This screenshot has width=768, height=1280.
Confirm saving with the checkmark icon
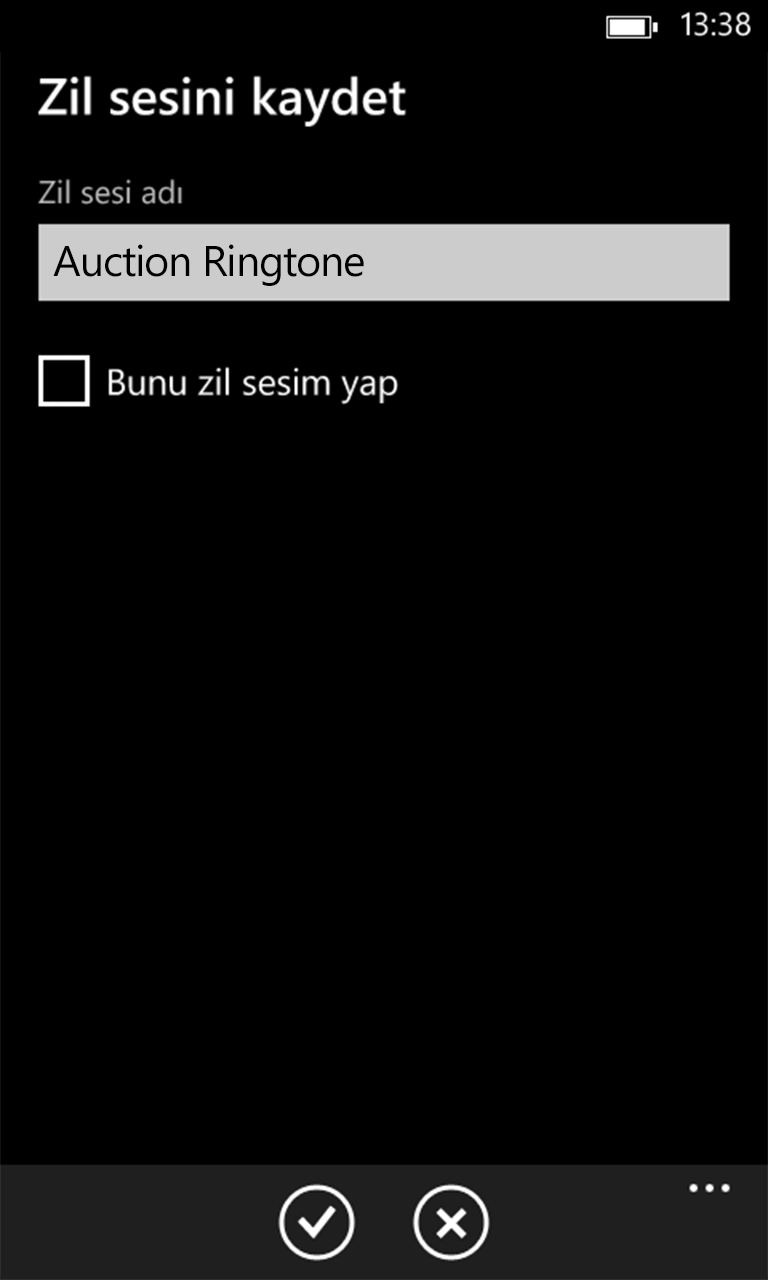[316, 1222]
